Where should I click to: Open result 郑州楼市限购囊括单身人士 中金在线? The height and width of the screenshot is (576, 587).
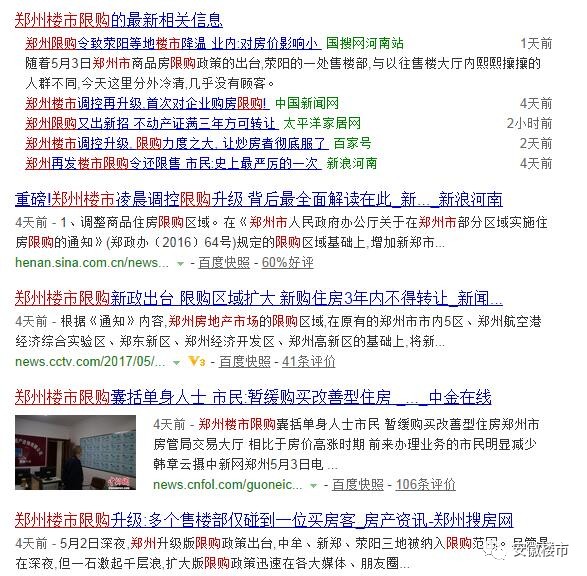[x=253, y=397]
